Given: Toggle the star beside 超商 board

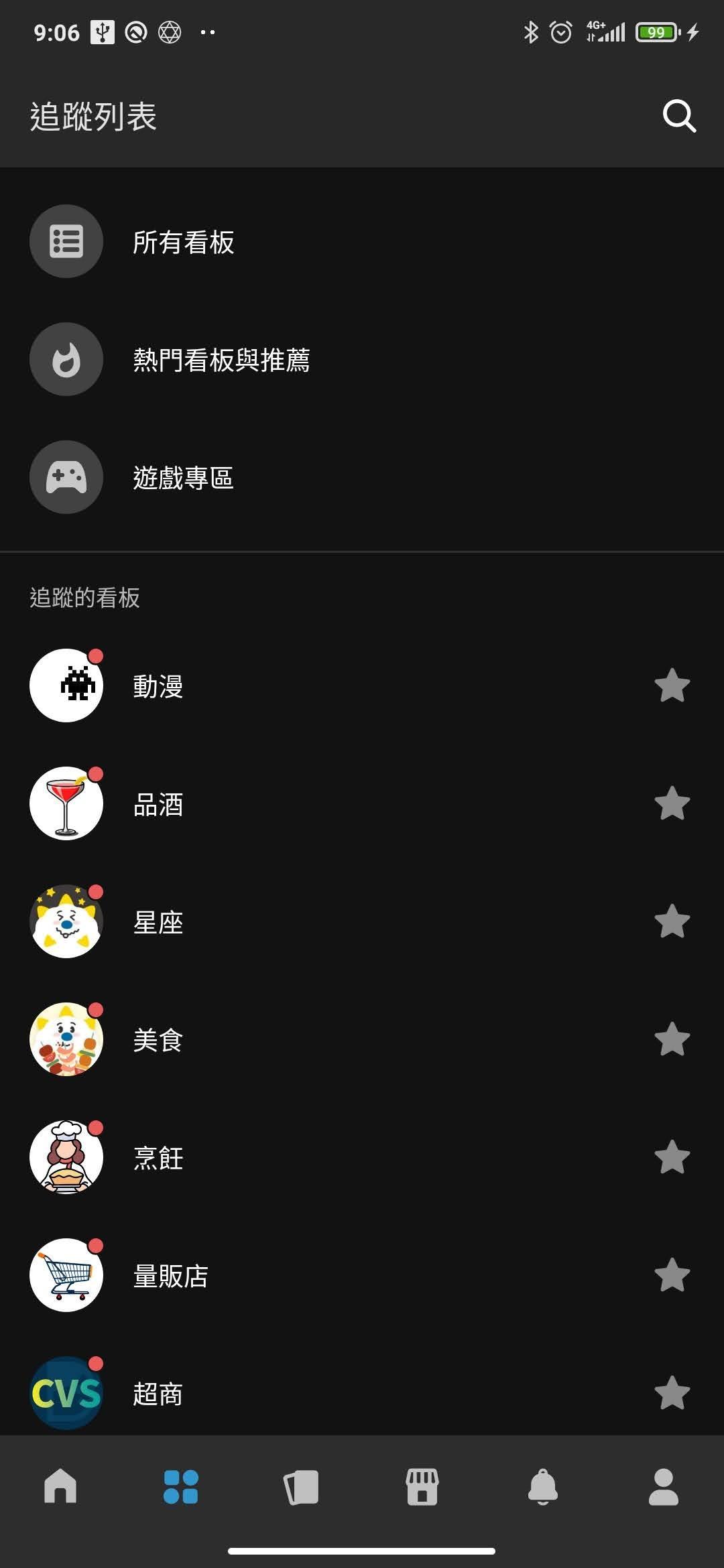Looking at the screenshot, I should click(673, 1393).
